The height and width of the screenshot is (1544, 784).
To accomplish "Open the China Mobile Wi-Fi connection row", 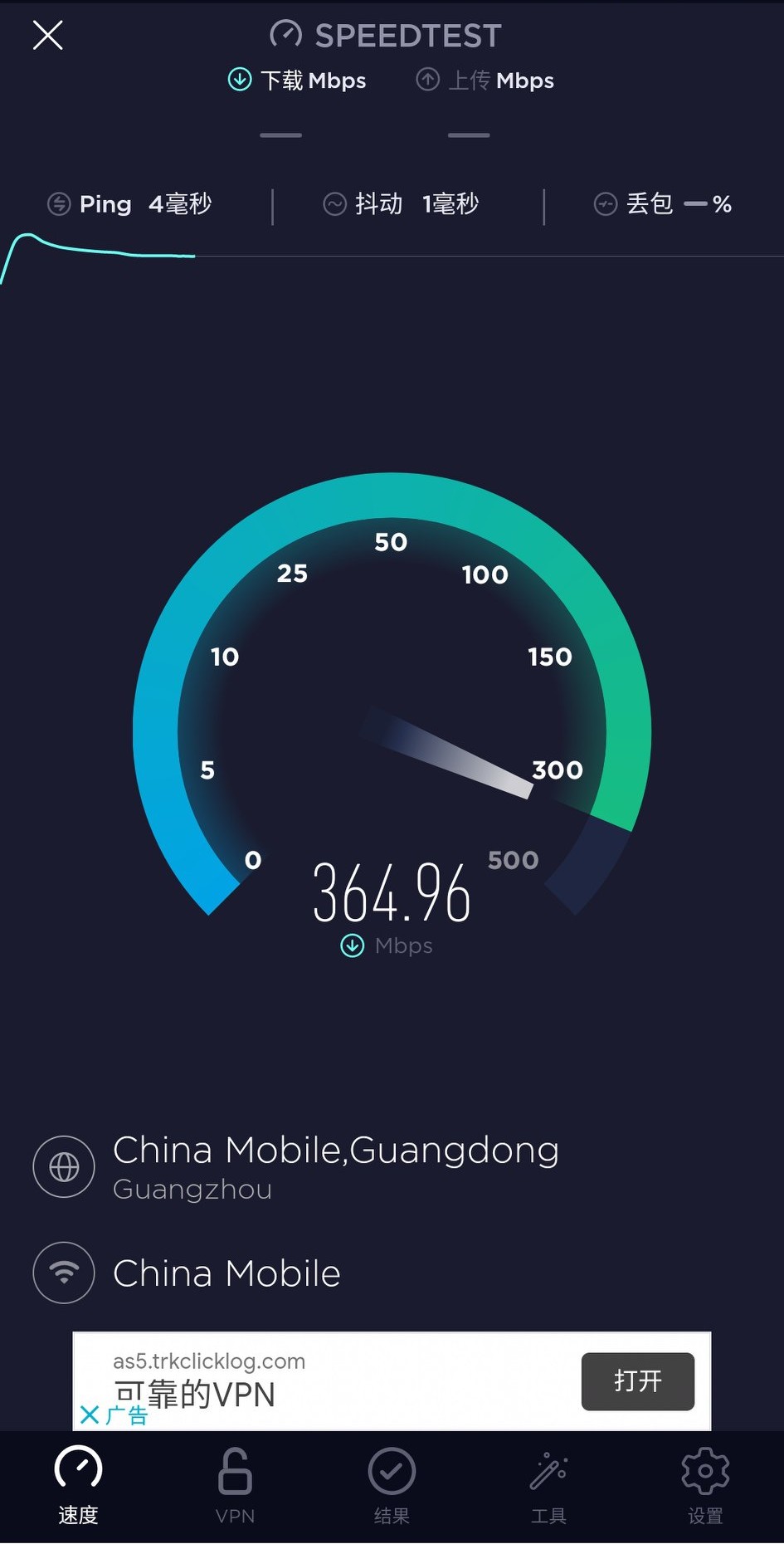I will [x=226, y=1273].
